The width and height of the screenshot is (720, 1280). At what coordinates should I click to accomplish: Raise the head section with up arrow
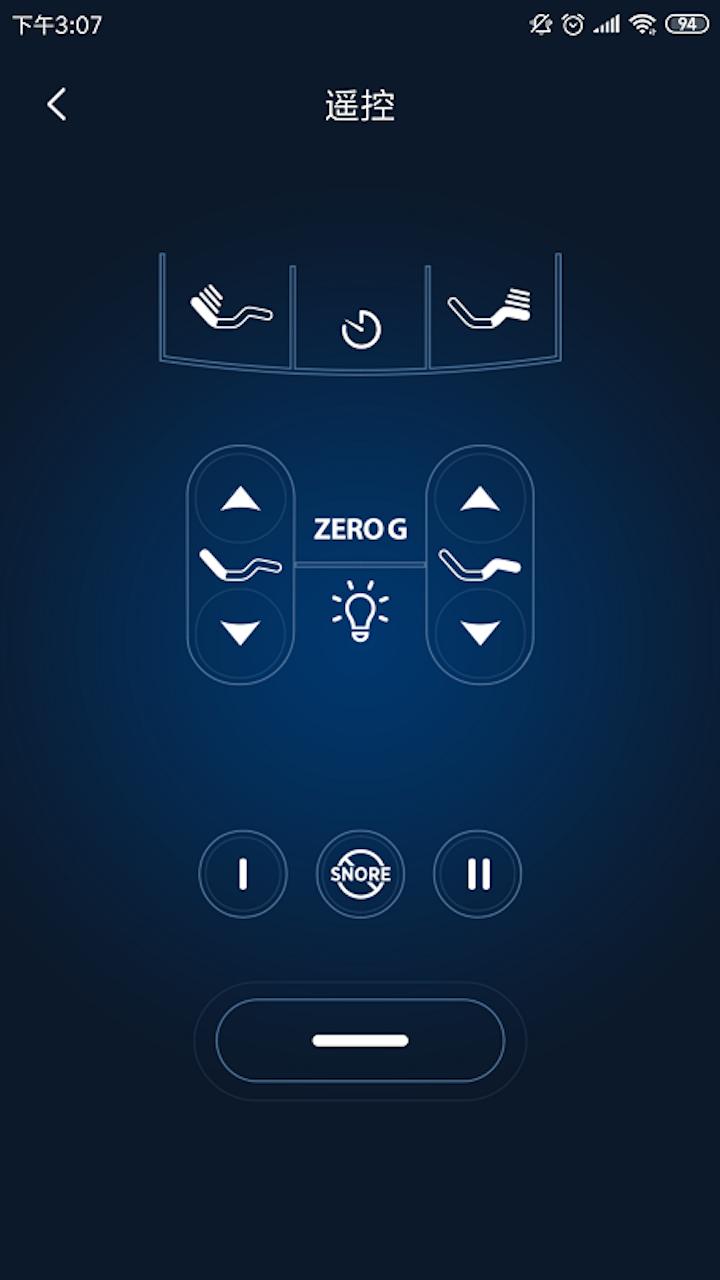(240, 499)
